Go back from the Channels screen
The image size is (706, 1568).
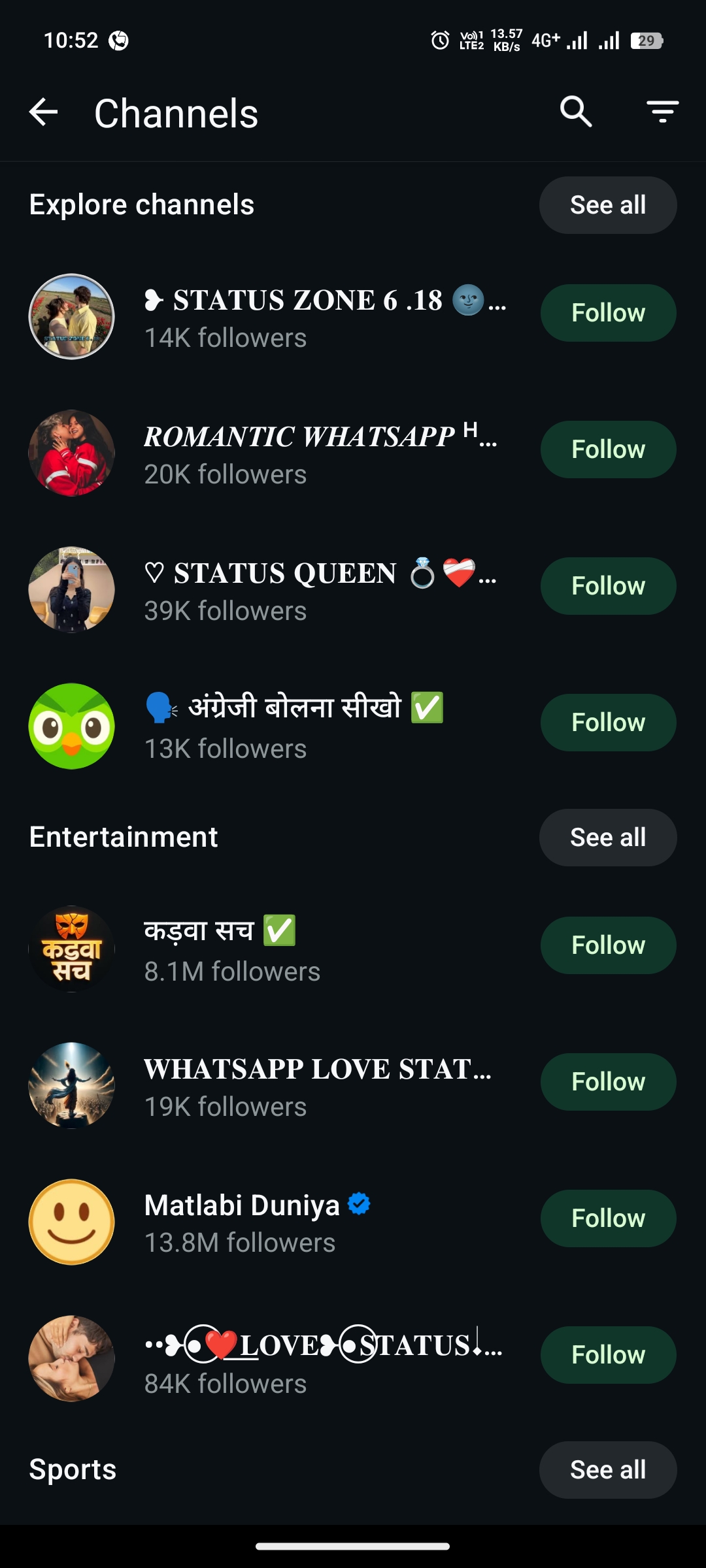[44, 112]
